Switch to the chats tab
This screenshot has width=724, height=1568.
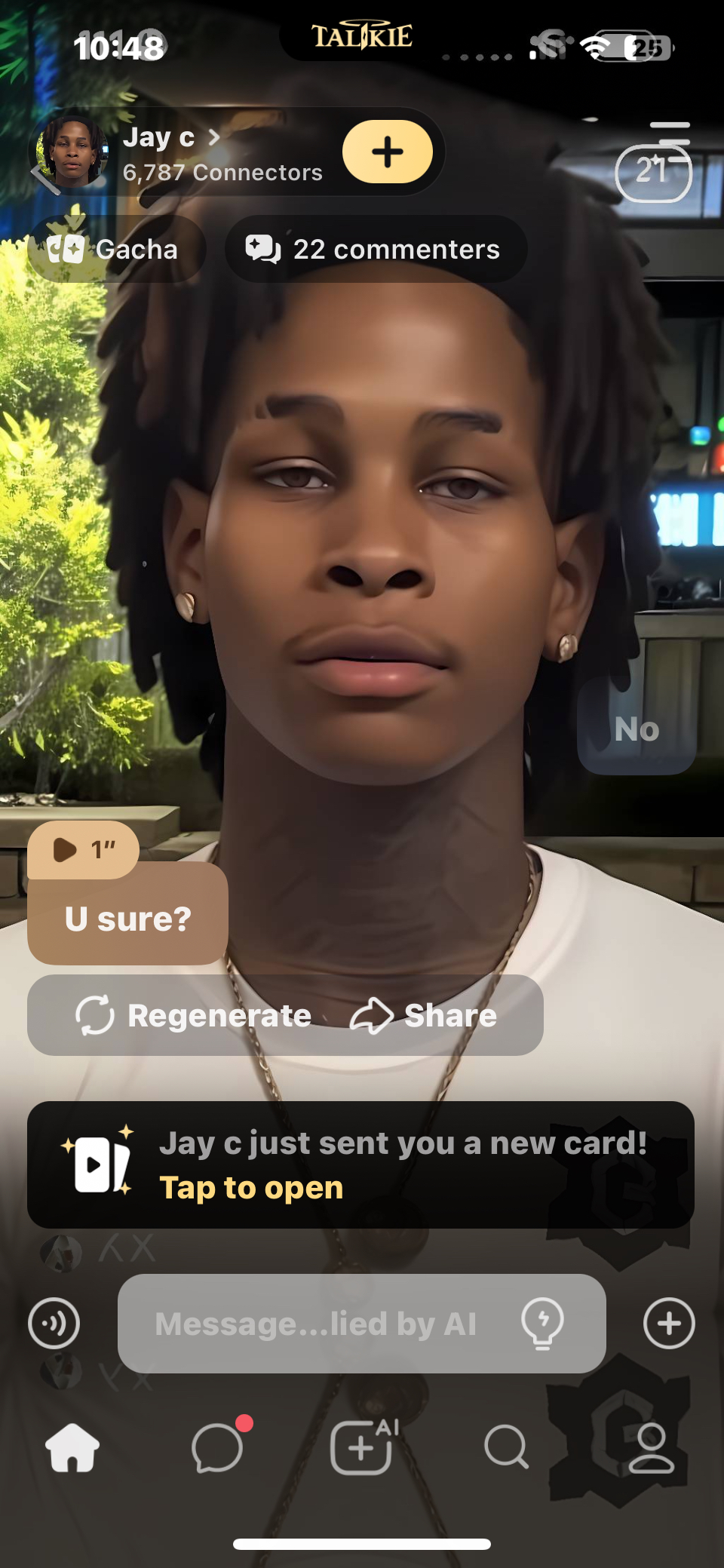click(x=217, y=1447)
